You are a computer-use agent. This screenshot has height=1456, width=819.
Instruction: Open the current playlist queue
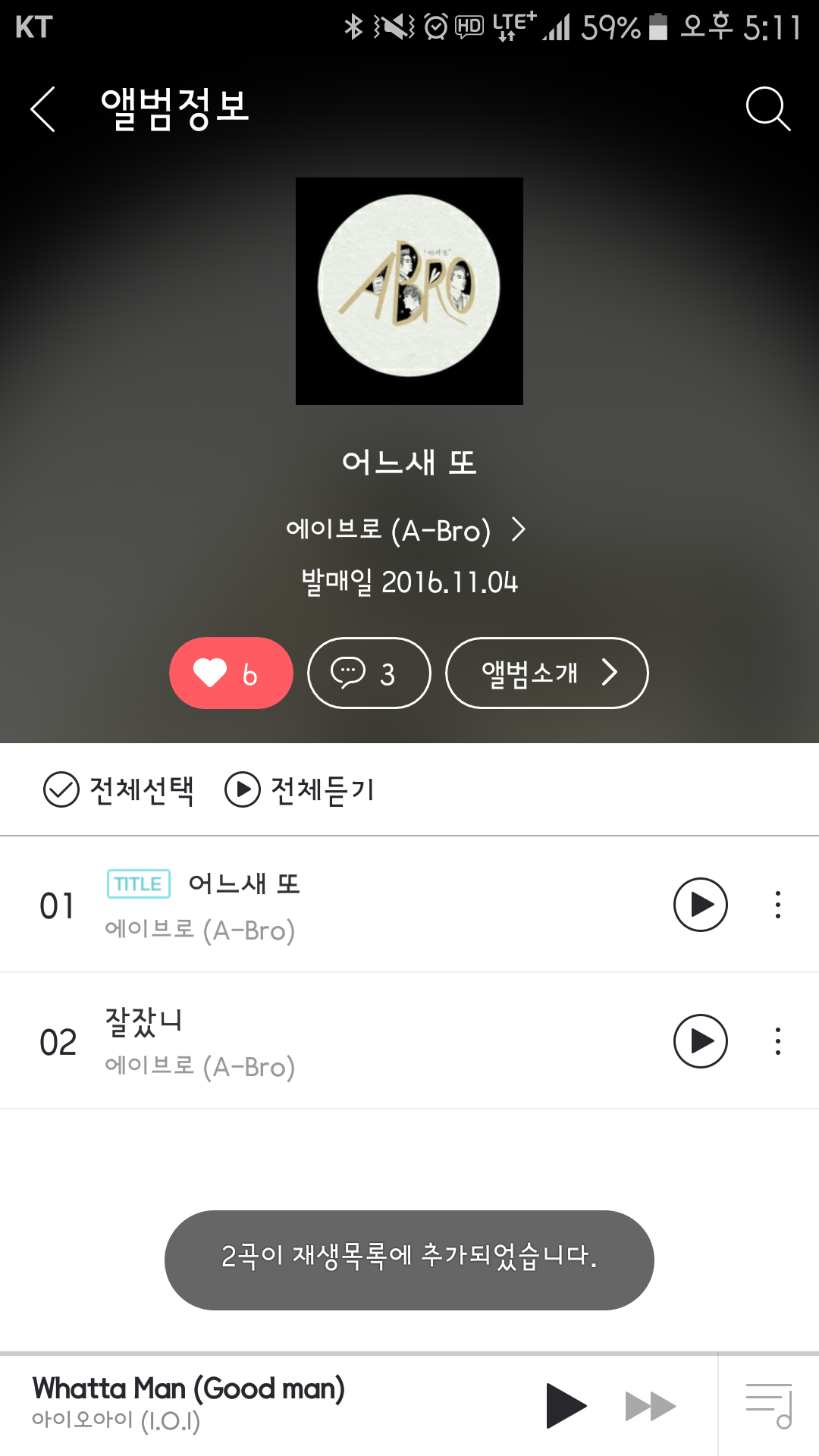(x=768, y=1406)
